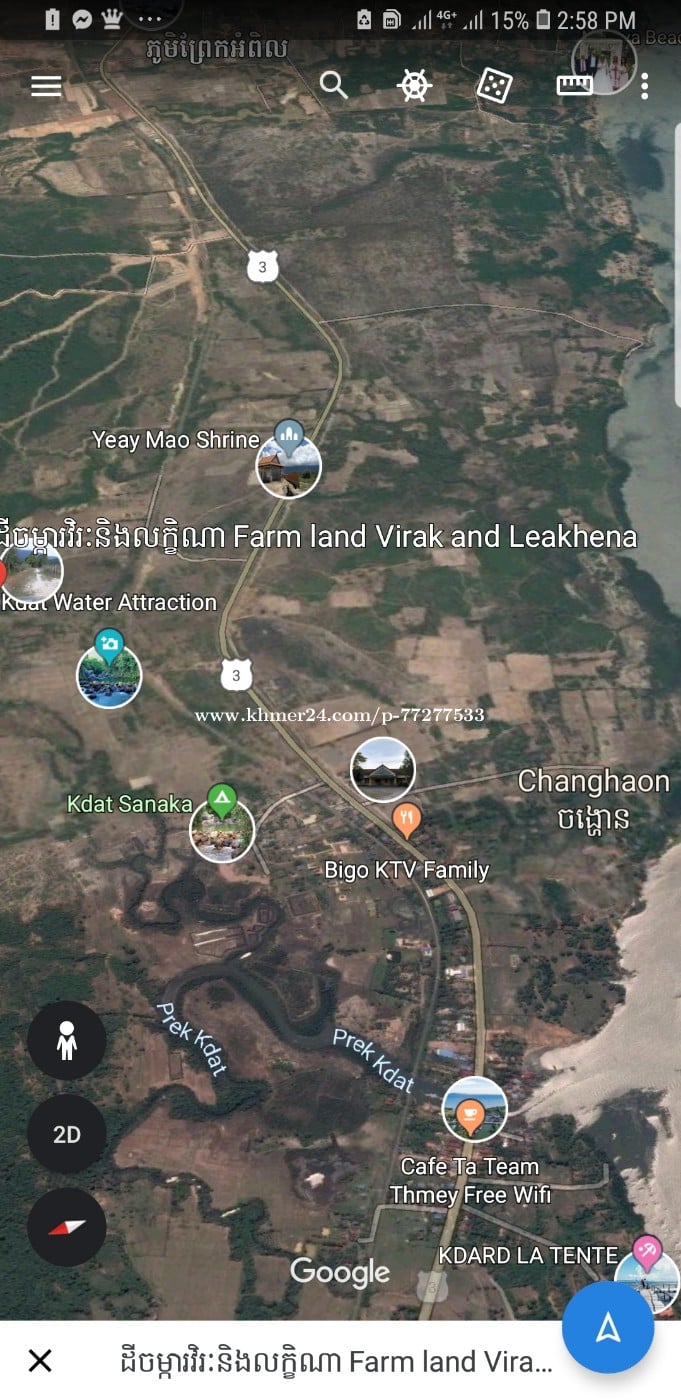Viewport: 681px width, 1400px height.
Task: Open Voyager ship wheel
Action: pos(414,86)
